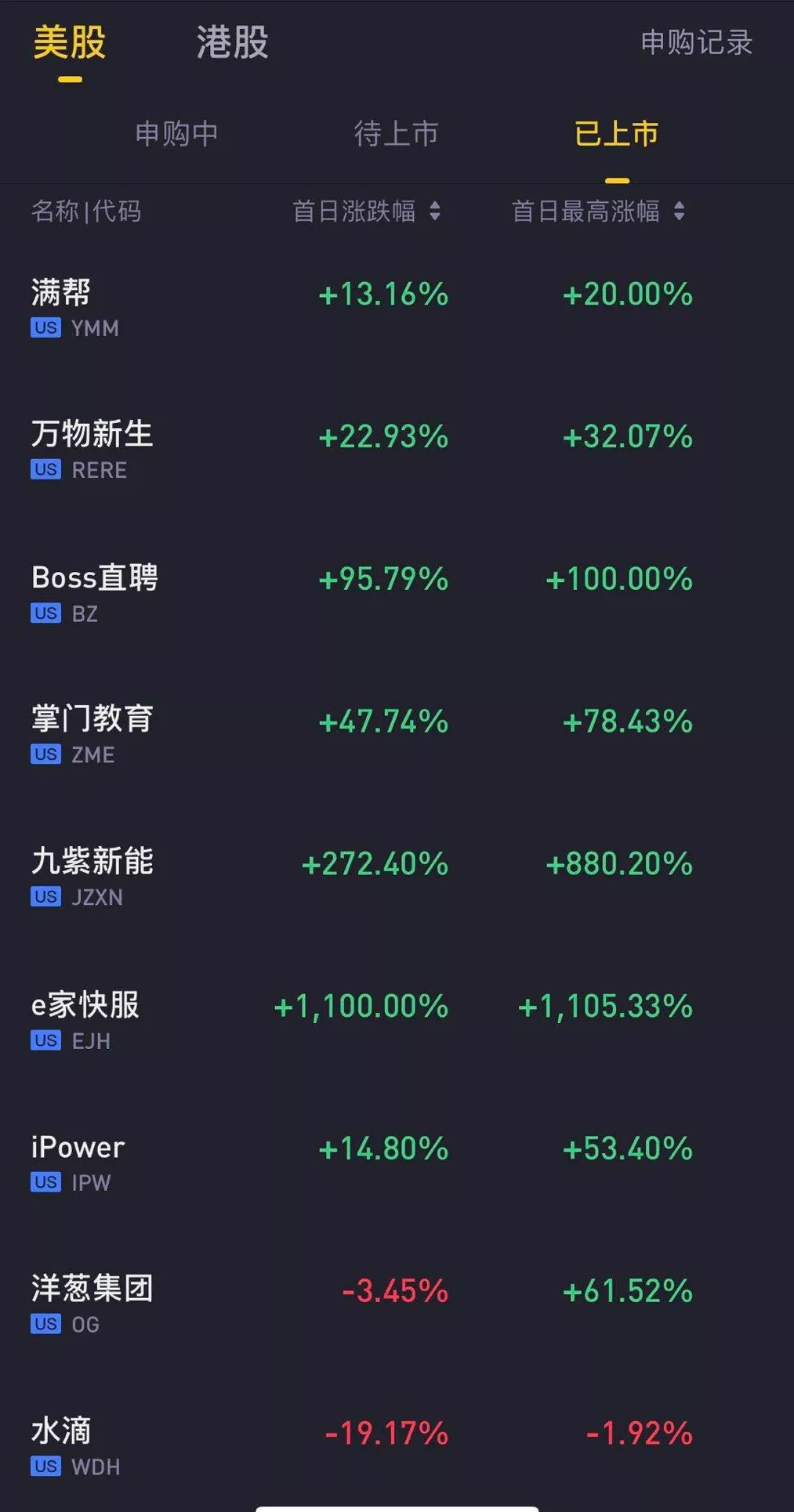Sort by 首日最高涨幅 column
This screenshot has height=1512, width=794.
(x=598, y=211)
